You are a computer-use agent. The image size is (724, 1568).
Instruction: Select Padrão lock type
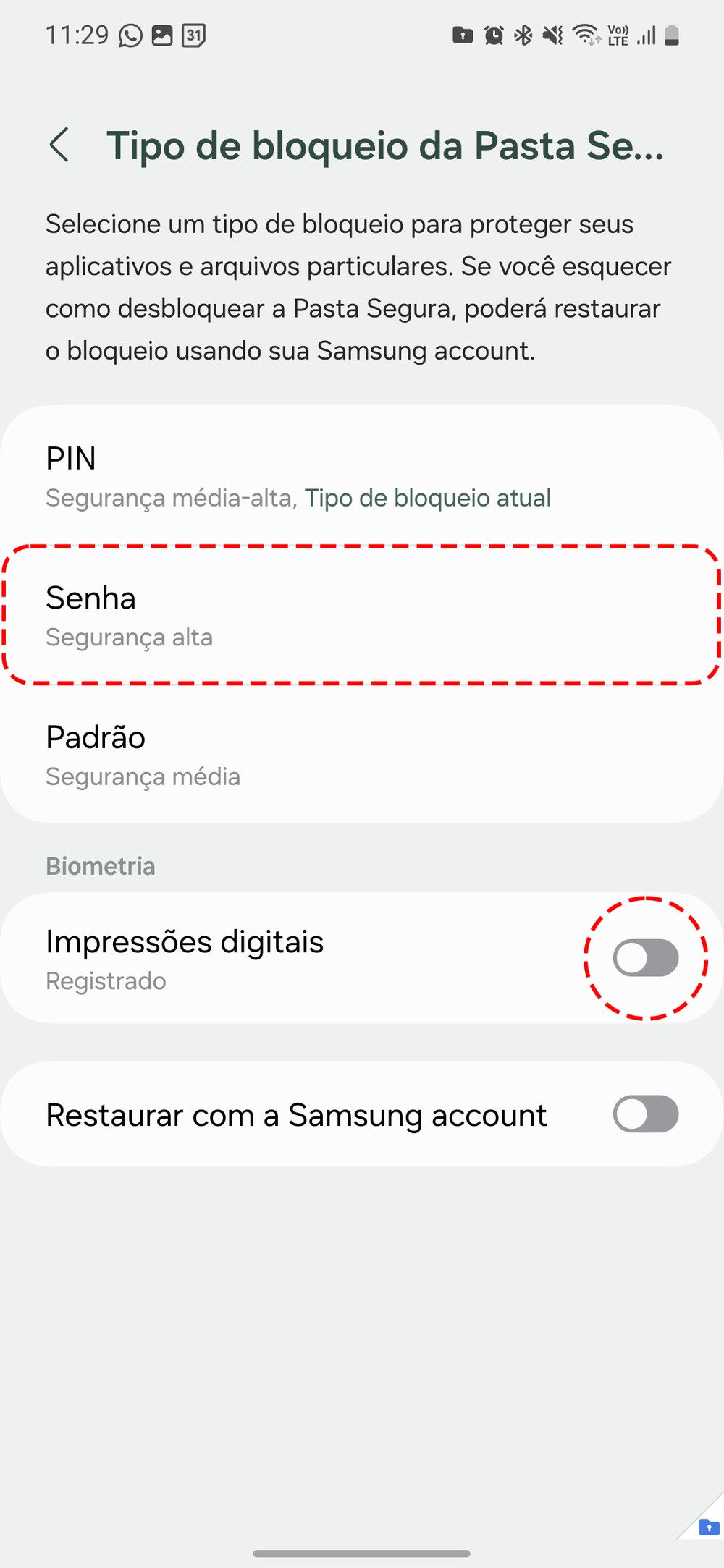tap(362, 755)
